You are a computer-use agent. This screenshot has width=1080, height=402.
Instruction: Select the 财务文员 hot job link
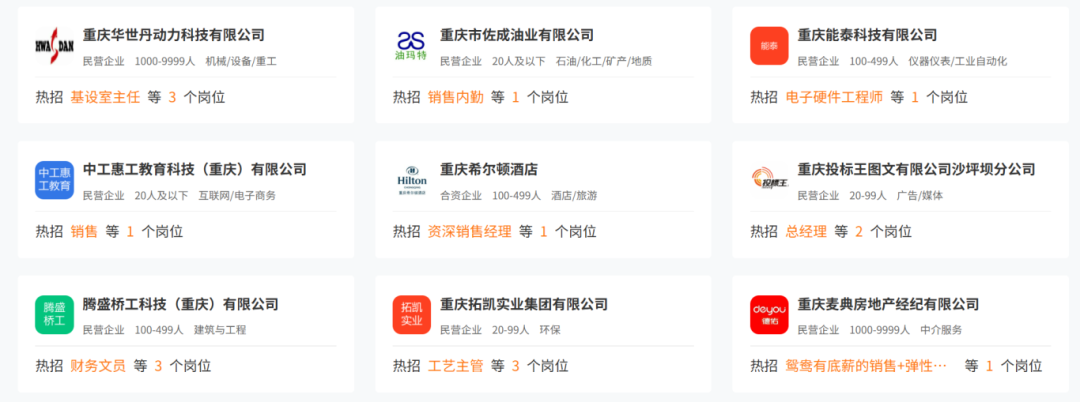[98, 366]
